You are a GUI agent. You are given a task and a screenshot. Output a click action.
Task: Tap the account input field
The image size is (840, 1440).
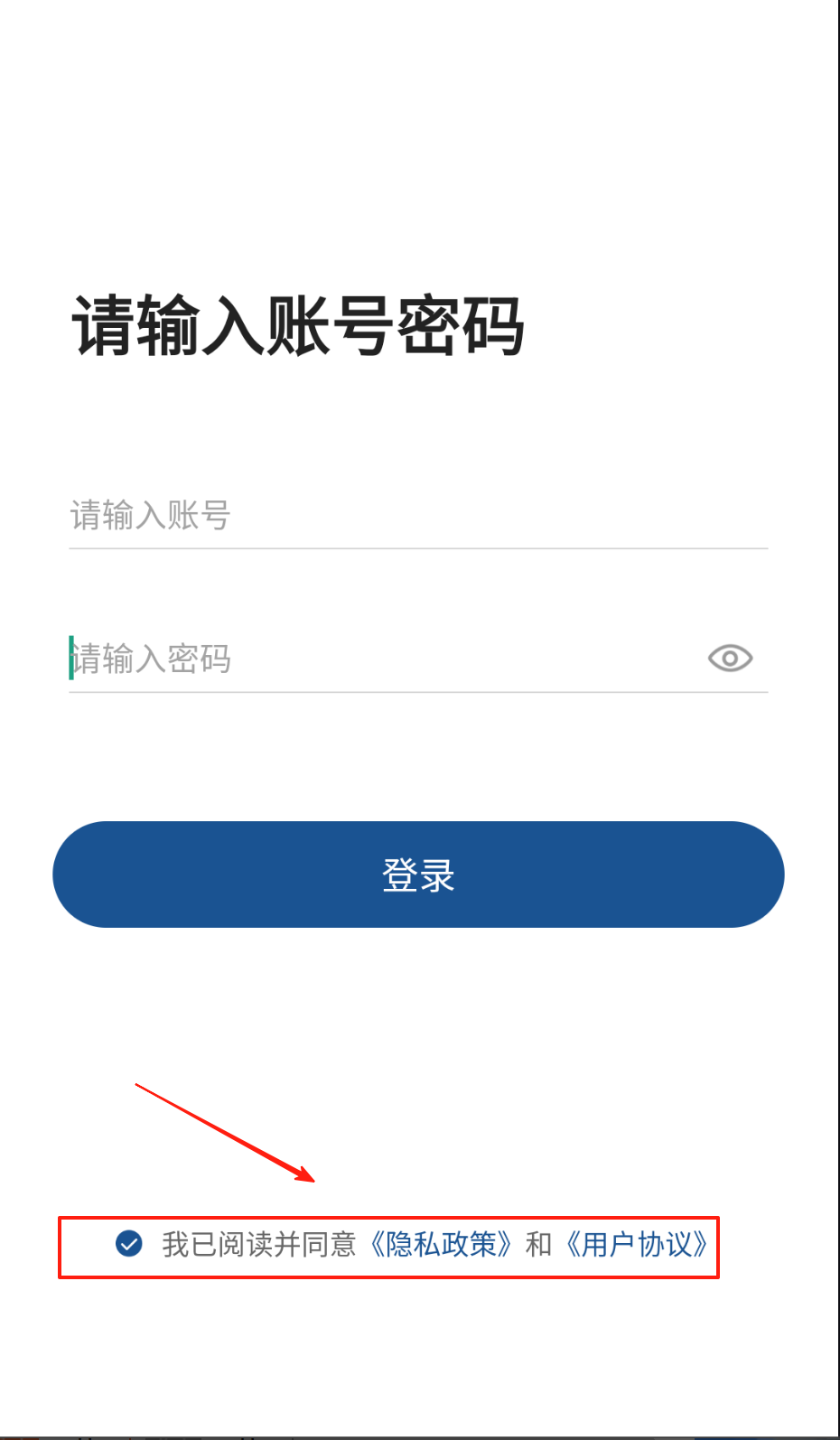418,516
